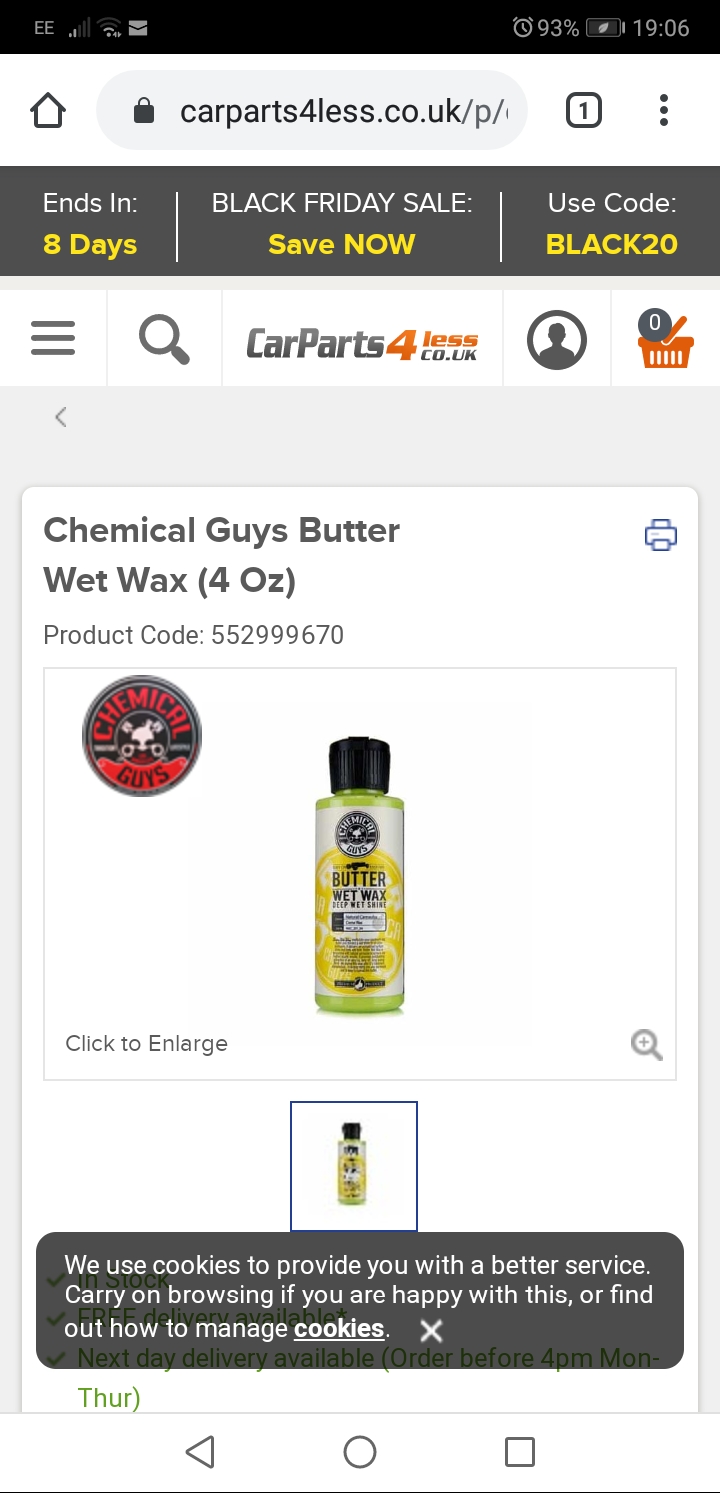Tap the system back button
Image resolution: width=720 pixels, height=1493 pixels.
pyautogui.click(x=200, y=1452)
